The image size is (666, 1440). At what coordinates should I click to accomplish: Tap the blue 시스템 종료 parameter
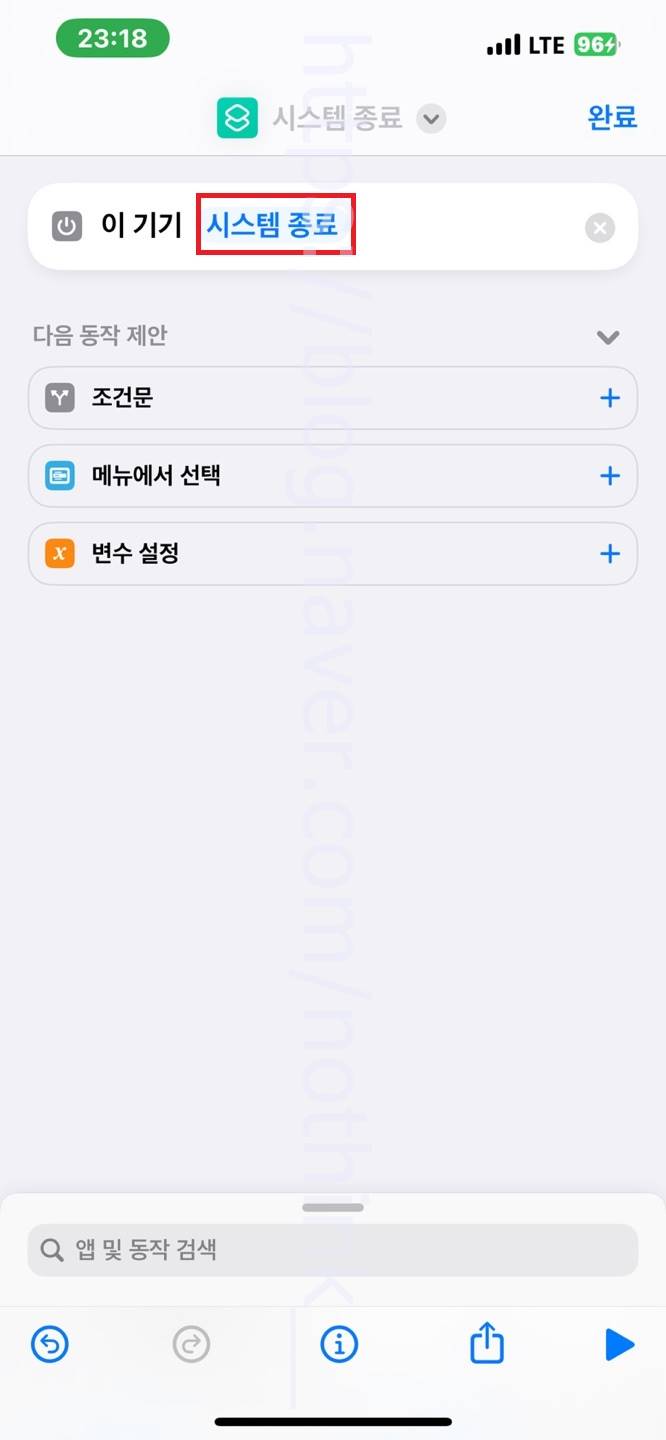coord(273,226)
